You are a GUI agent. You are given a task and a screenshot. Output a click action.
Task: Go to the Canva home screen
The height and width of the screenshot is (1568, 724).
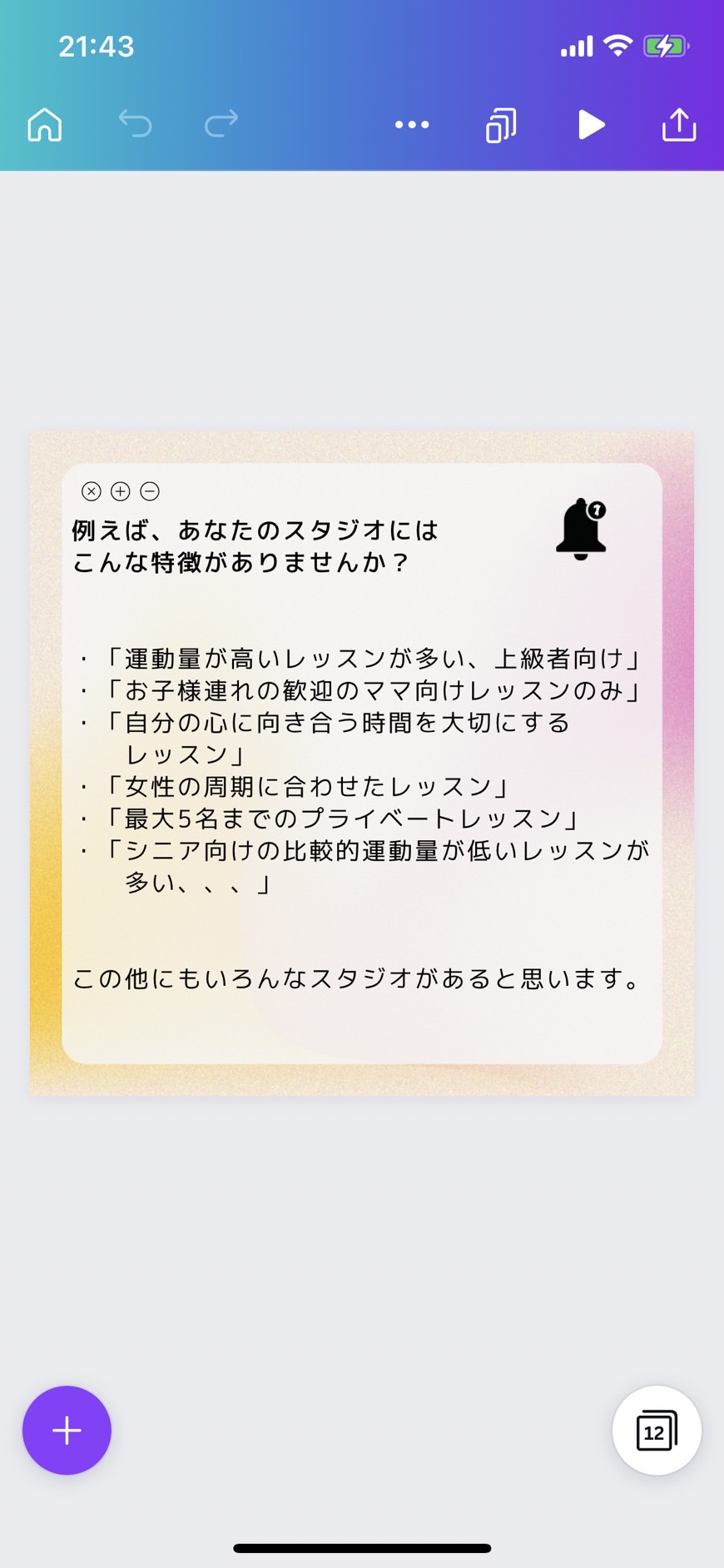(x=45, y=125)
